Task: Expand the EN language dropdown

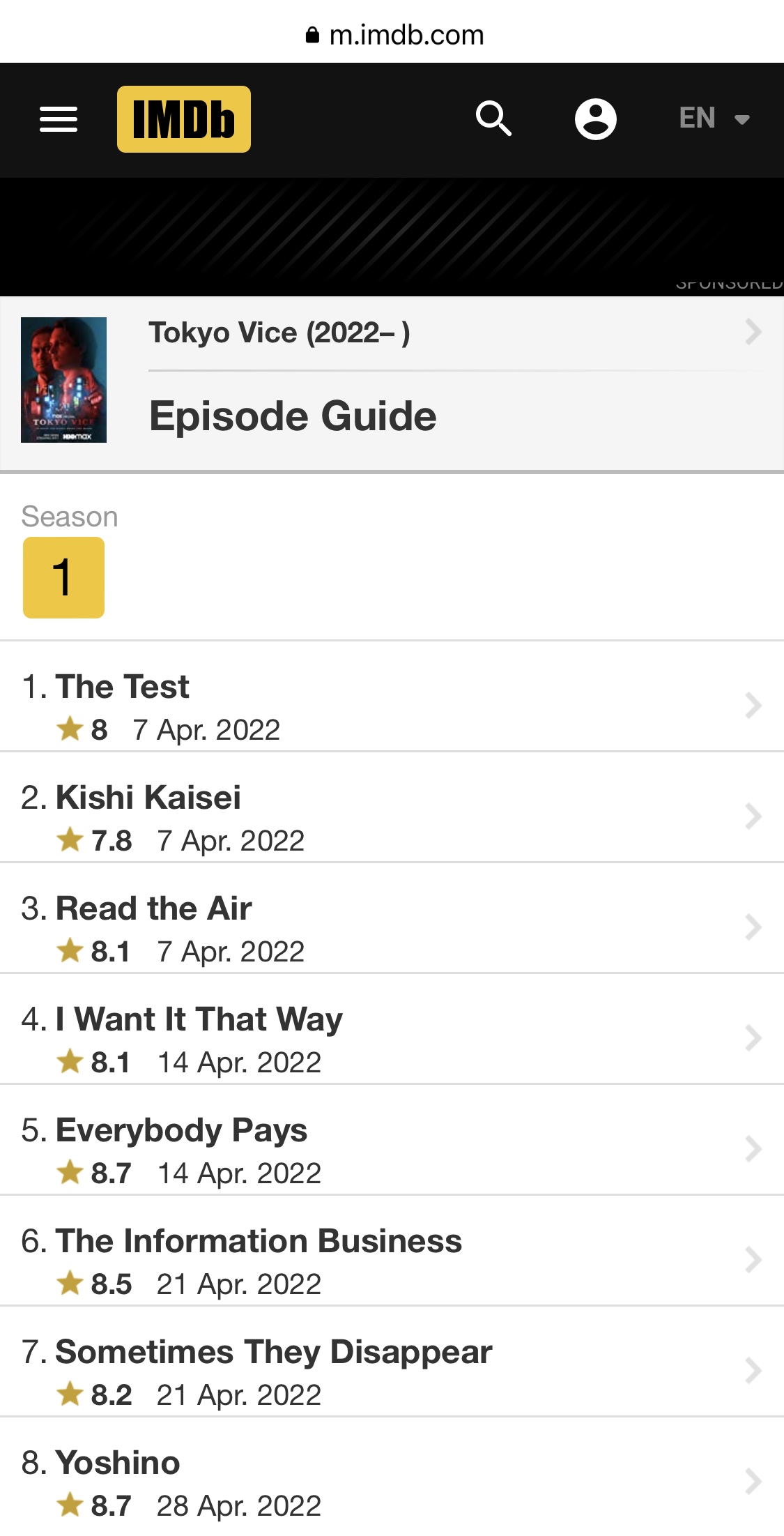Action: (714, 119)
